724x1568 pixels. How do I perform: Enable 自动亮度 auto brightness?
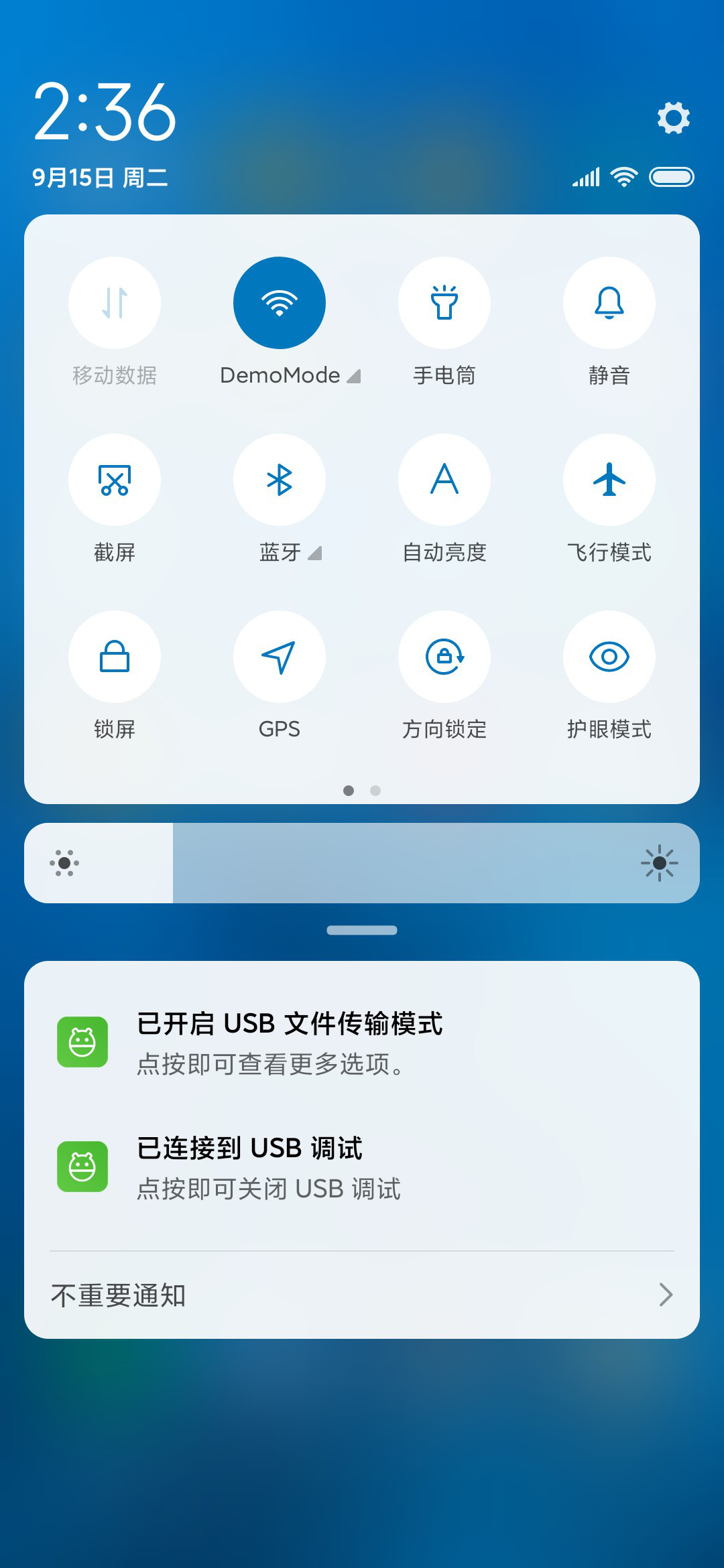[444, 480]
